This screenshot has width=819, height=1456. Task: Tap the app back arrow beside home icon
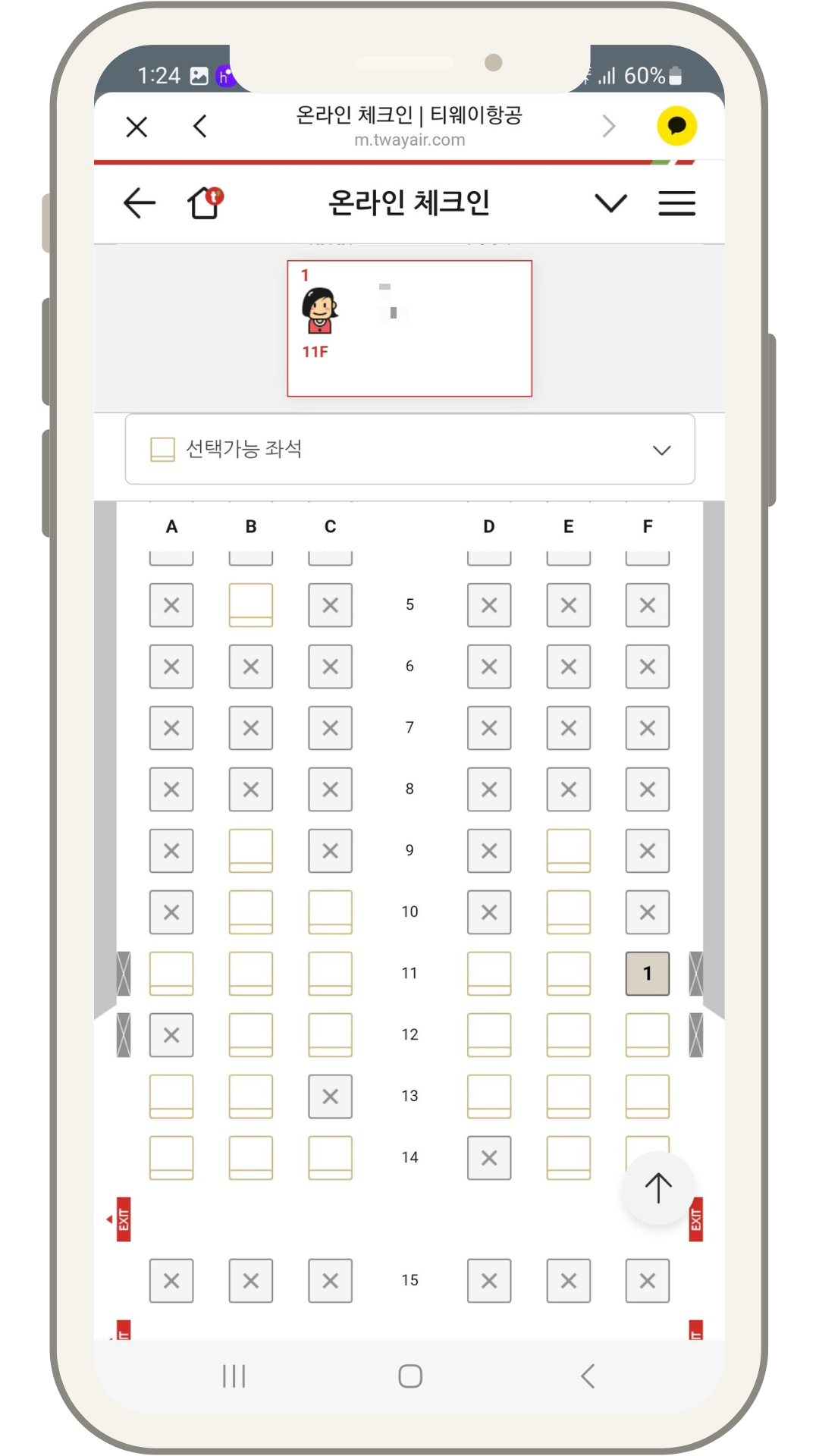pos(140,202)
